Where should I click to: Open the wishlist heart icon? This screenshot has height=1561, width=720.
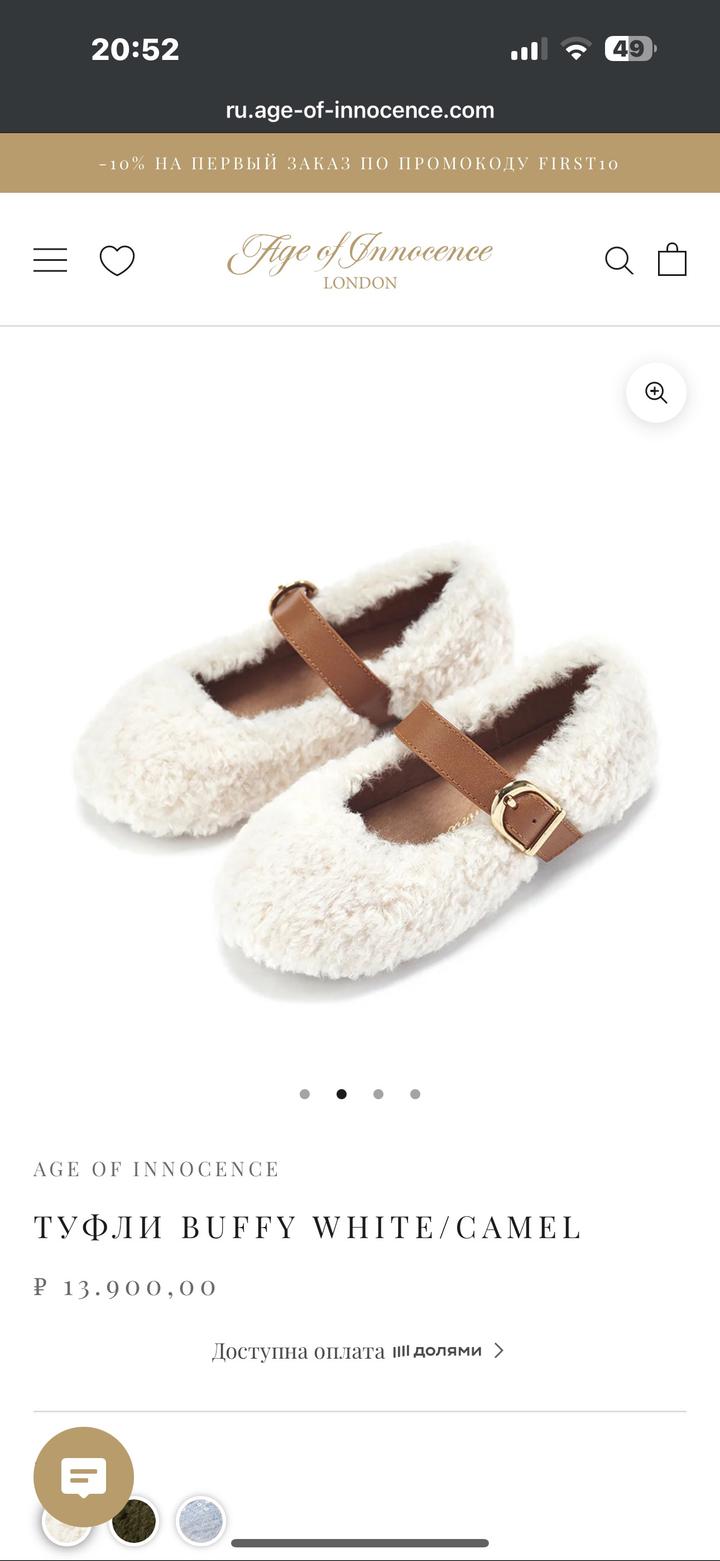(x=117, y=261)
